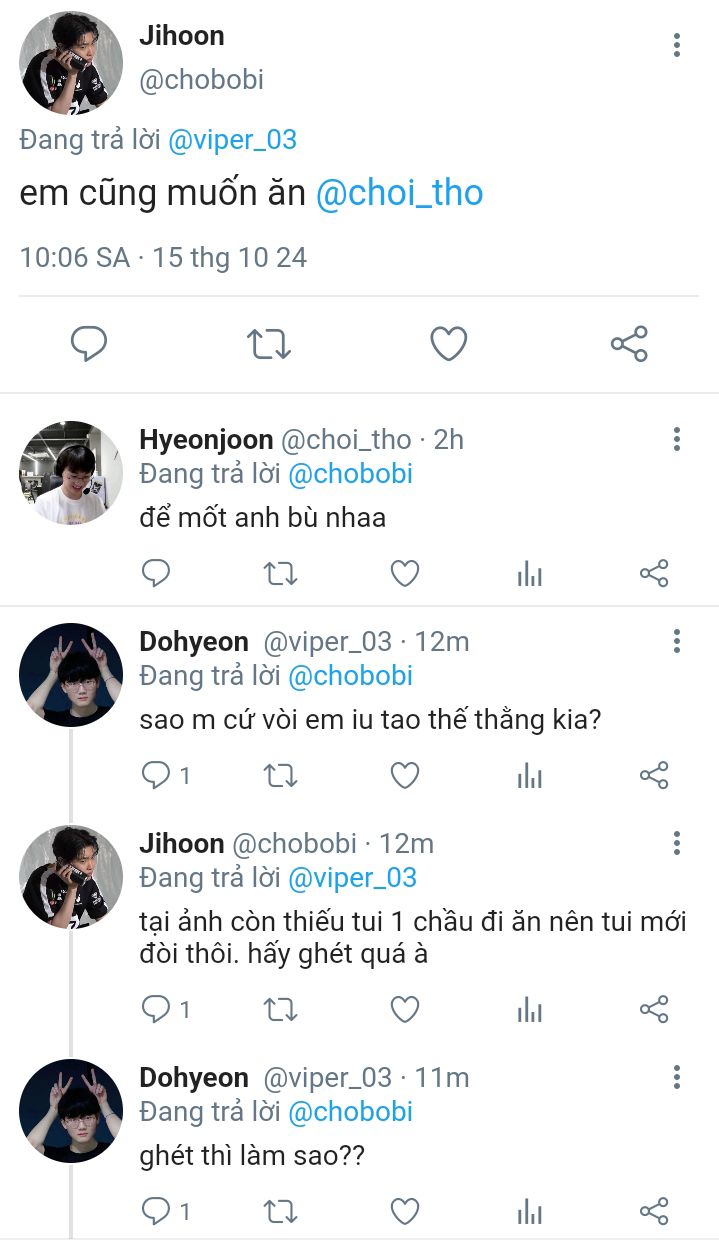The height and width of the screenshot is (1244, 719).
Task: Like Dohyeon's reply "ghét thì làm sao??"
Action: [x=404, y=1212]
